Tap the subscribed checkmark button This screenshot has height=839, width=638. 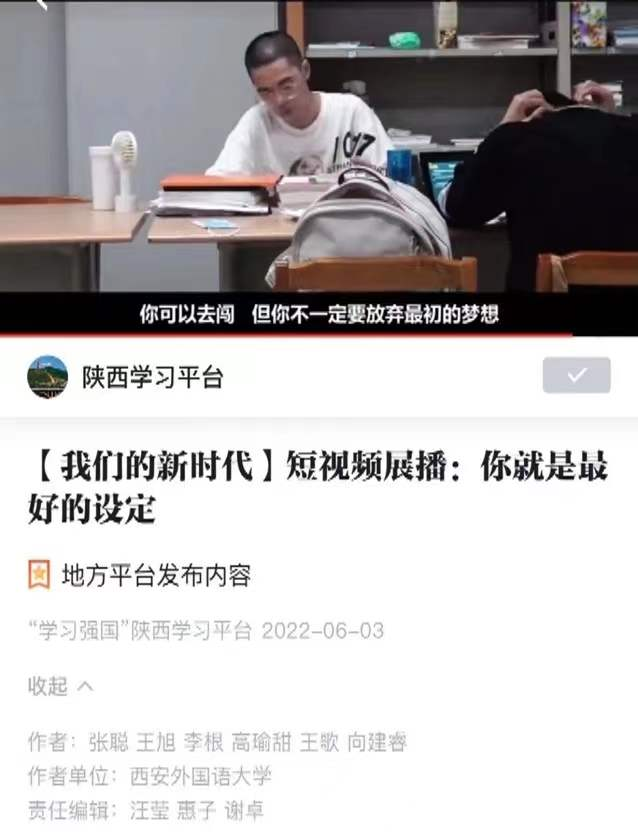tap(576, 375)
